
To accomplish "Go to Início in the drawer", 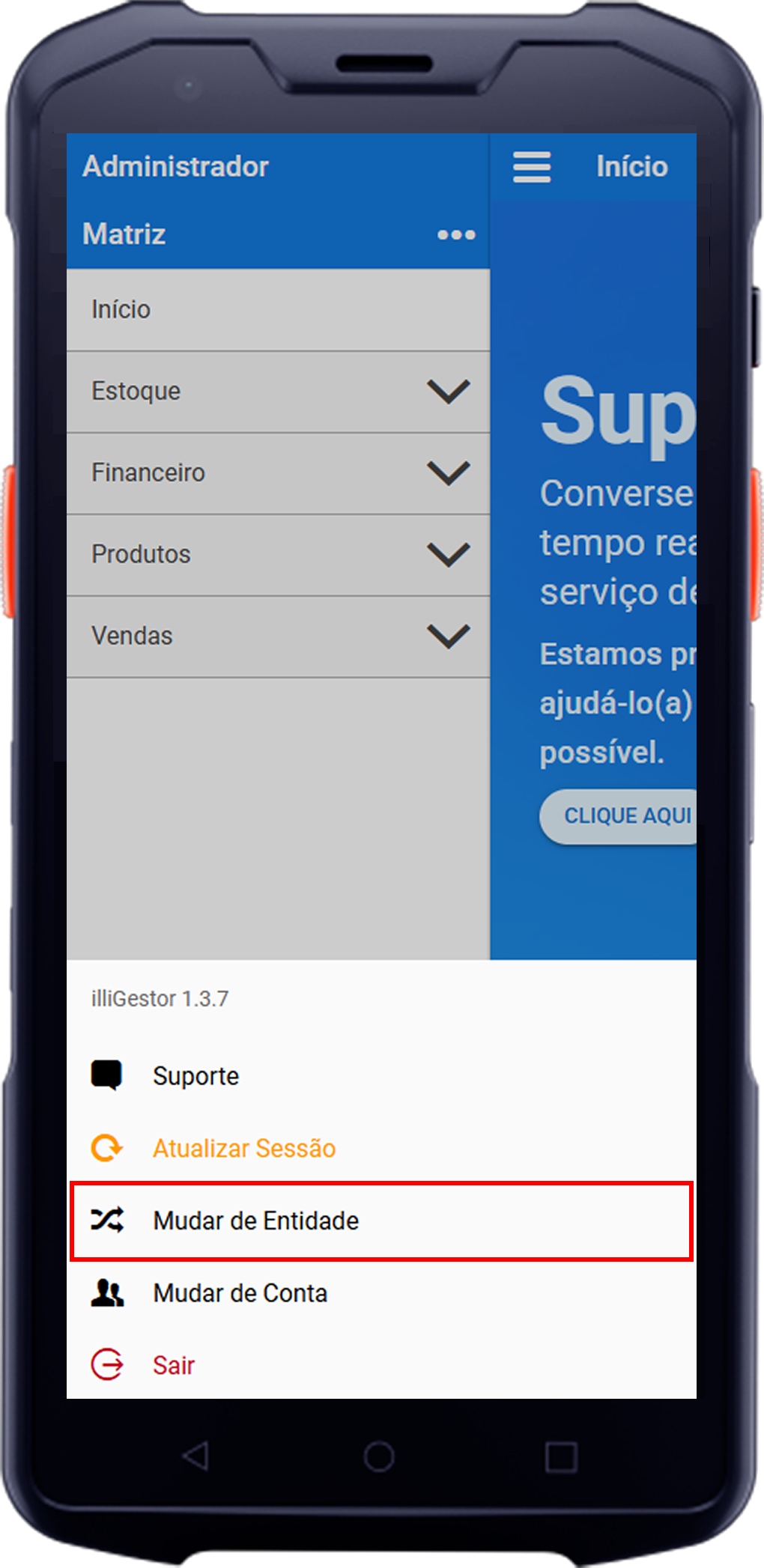I will tap(277, 309).
